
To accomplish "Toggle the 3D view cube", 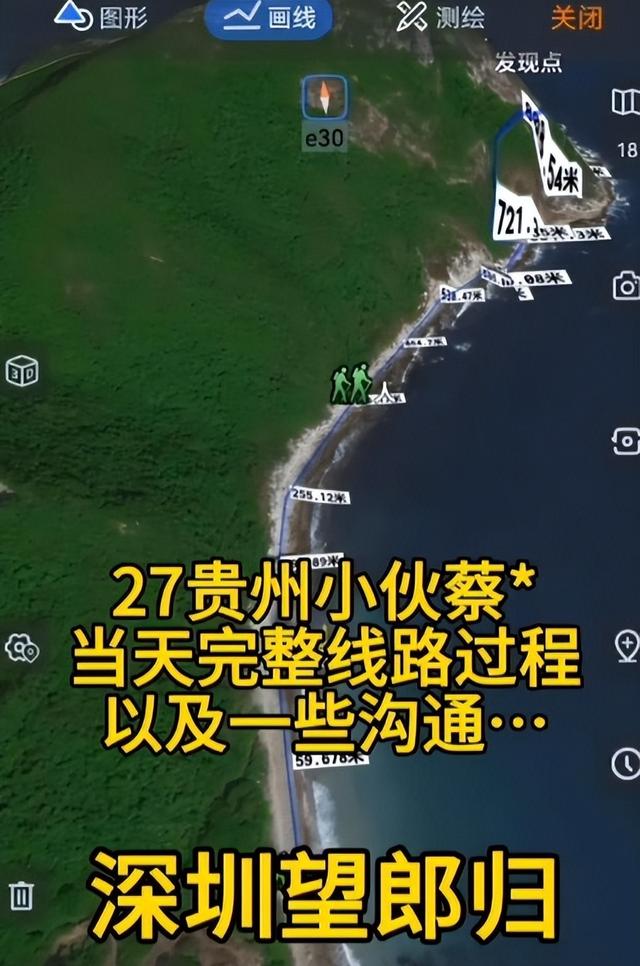I will [22, 371].
